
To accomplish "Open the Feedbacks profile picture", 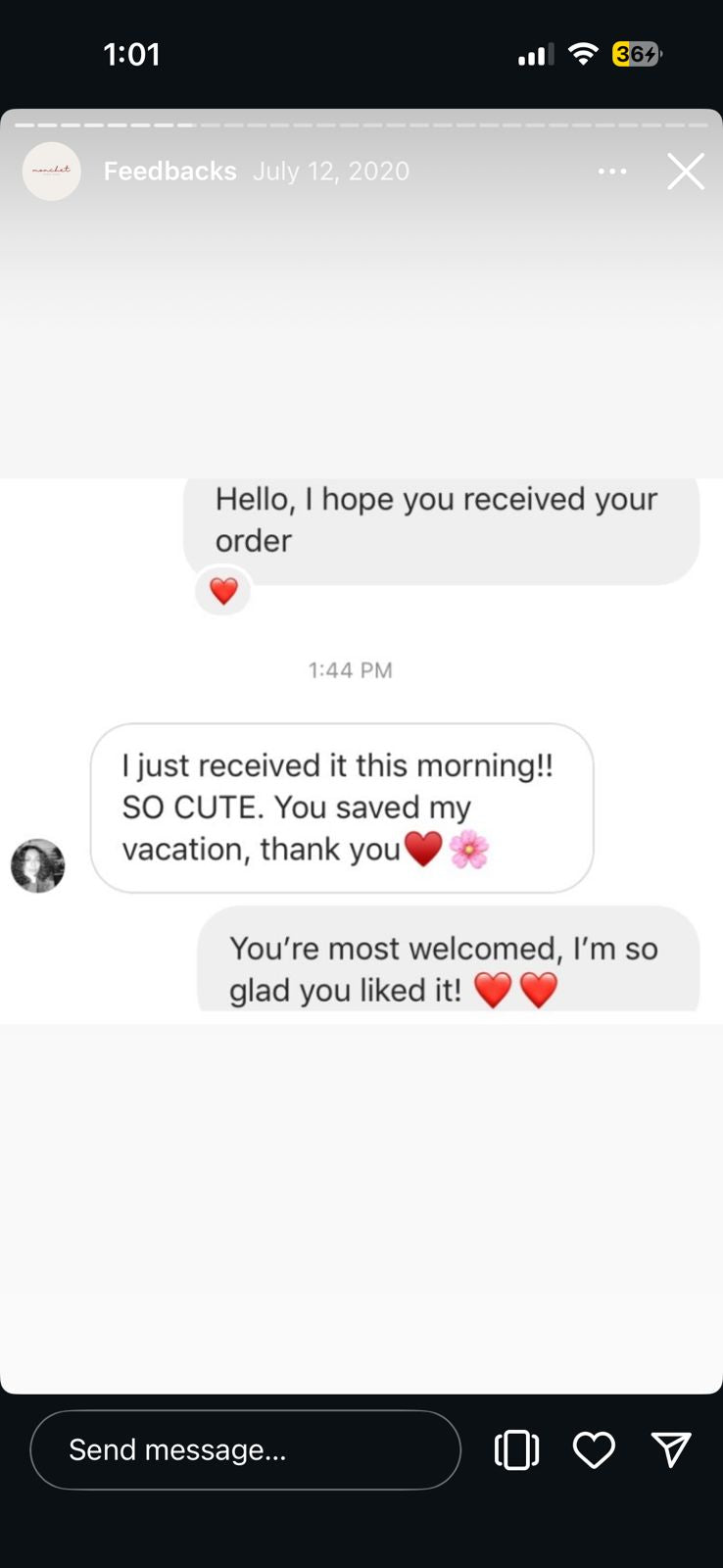I will point(52,171).
